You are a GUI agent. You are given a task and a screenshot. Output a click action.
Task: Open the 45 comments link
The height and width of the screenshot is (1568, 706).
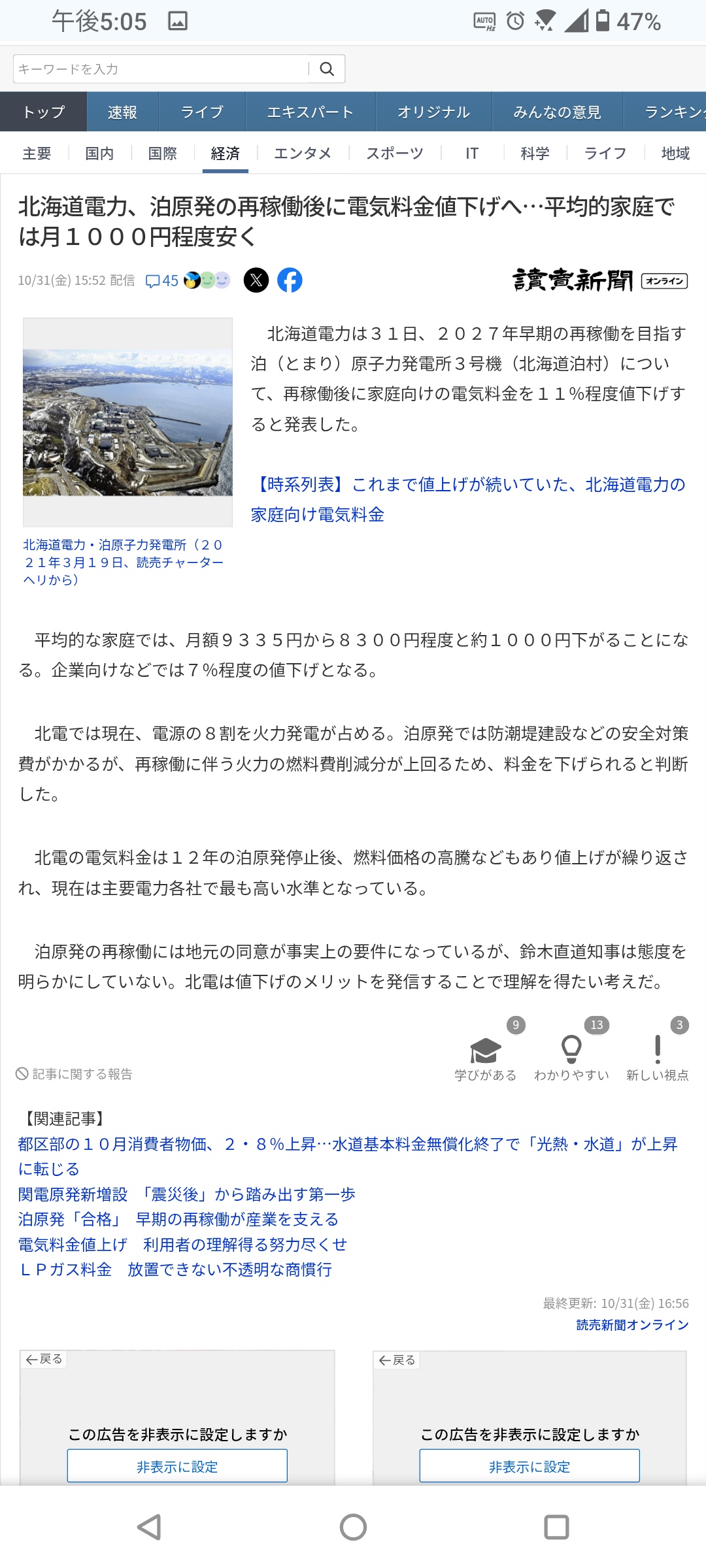coord(162,280)
